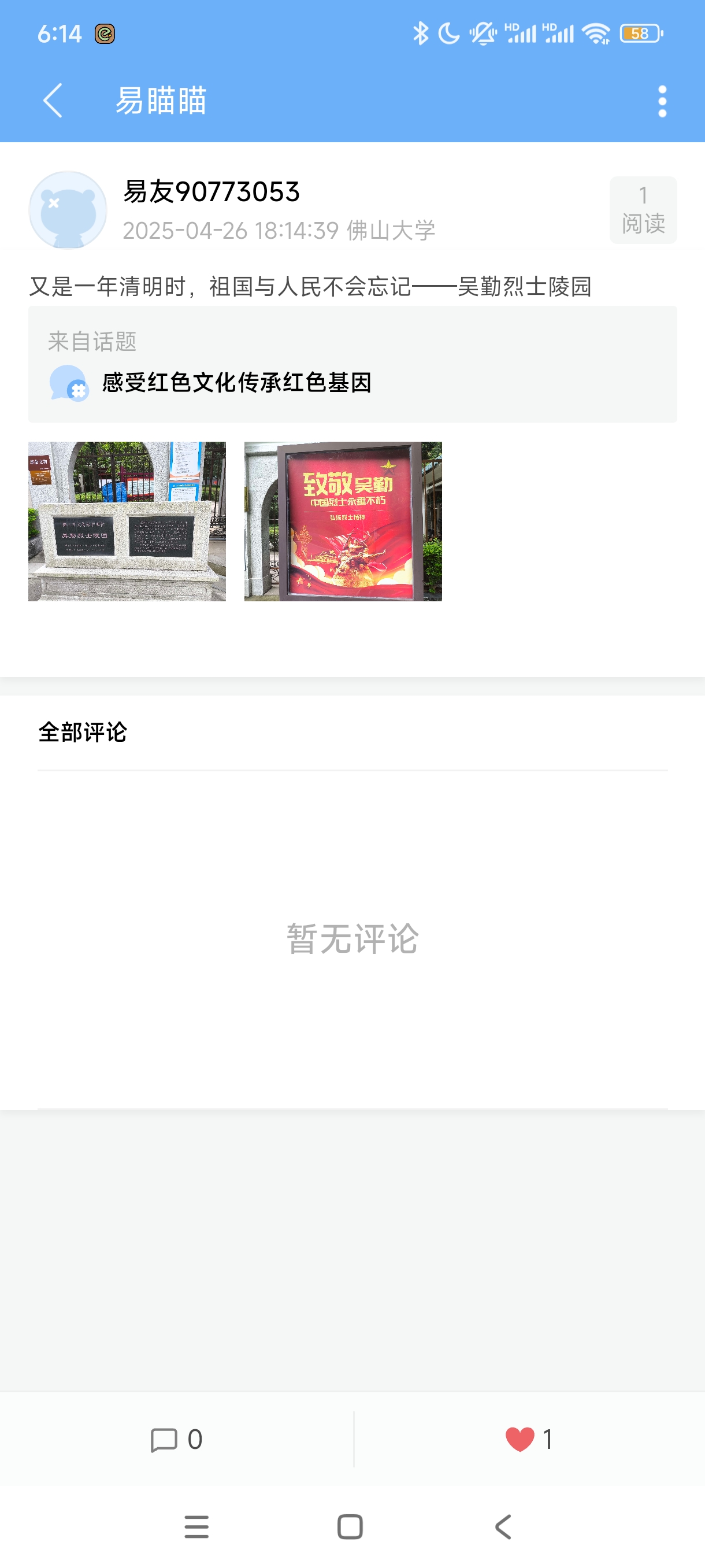705x1568 pixels.
Task: Tap the comment icon to write a comment
Action: click(164, 1440)
